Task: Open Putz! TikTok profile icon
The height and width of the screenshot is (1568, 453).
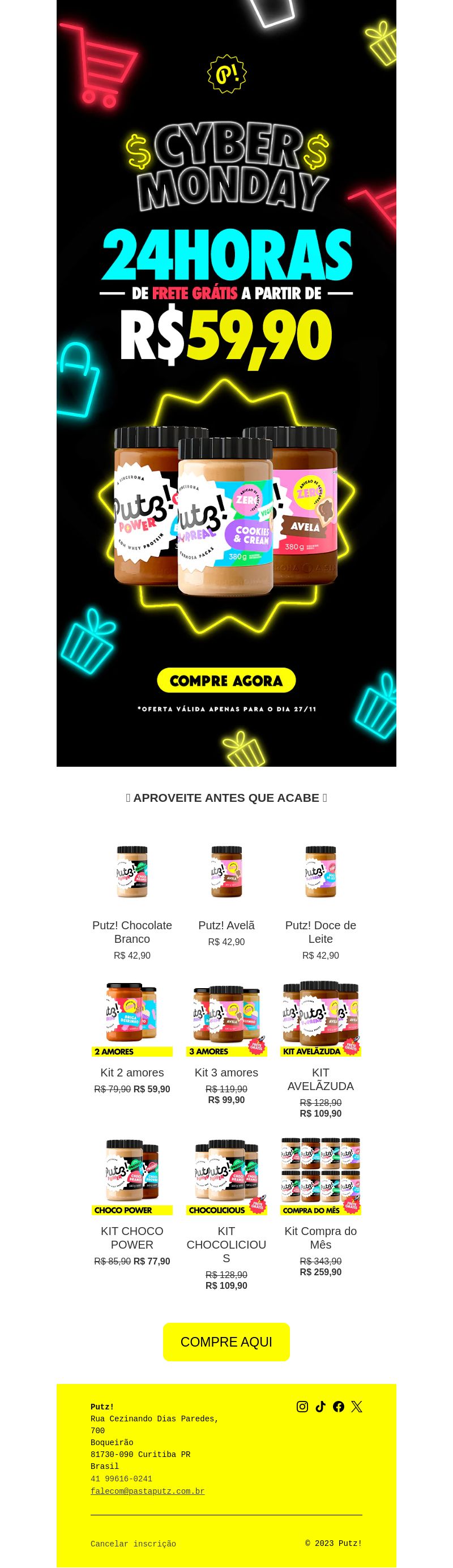Action: pyautogui.click(x=320, y=1407)
